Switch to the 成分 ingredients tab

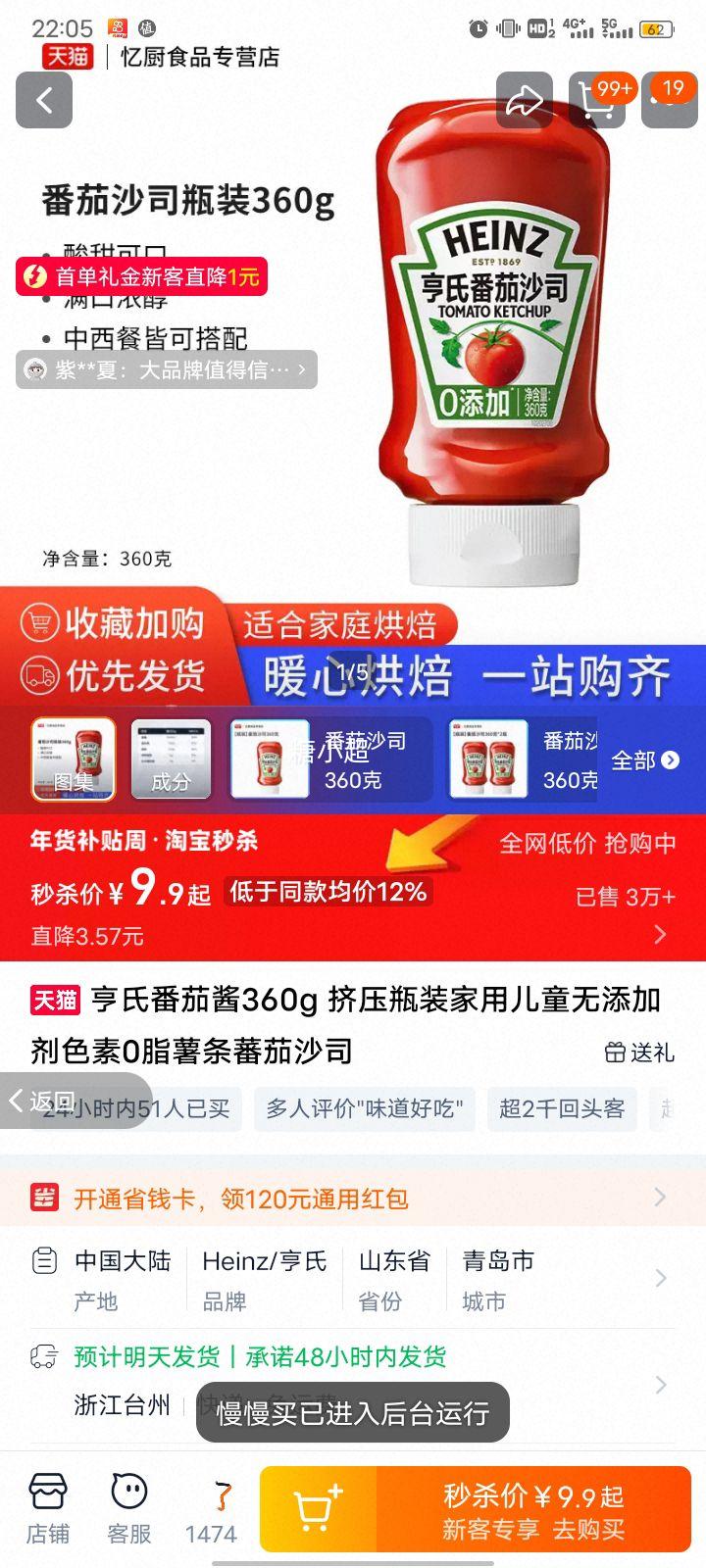click(171, 759)
